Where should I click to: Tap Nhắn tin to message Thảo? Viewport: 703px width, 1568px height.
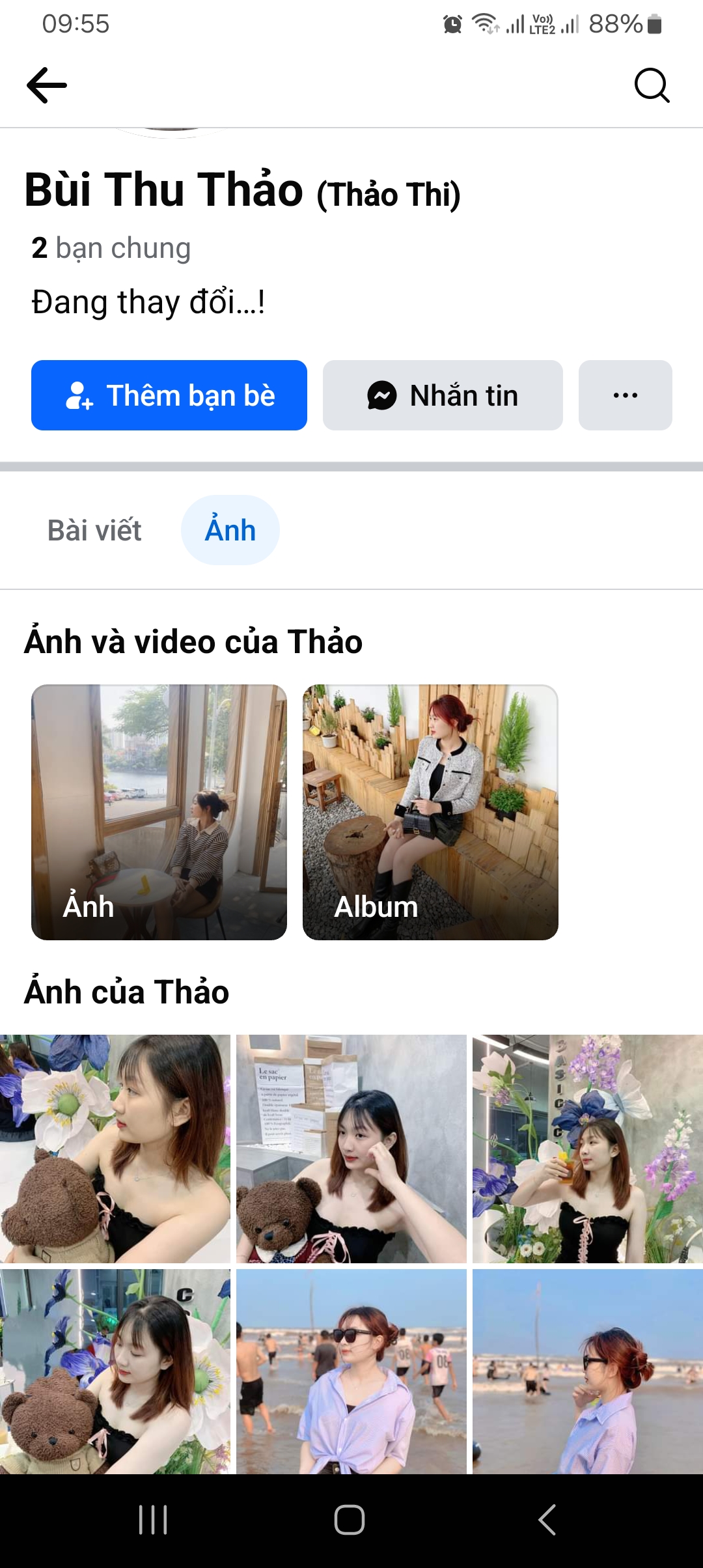[443, 395]
